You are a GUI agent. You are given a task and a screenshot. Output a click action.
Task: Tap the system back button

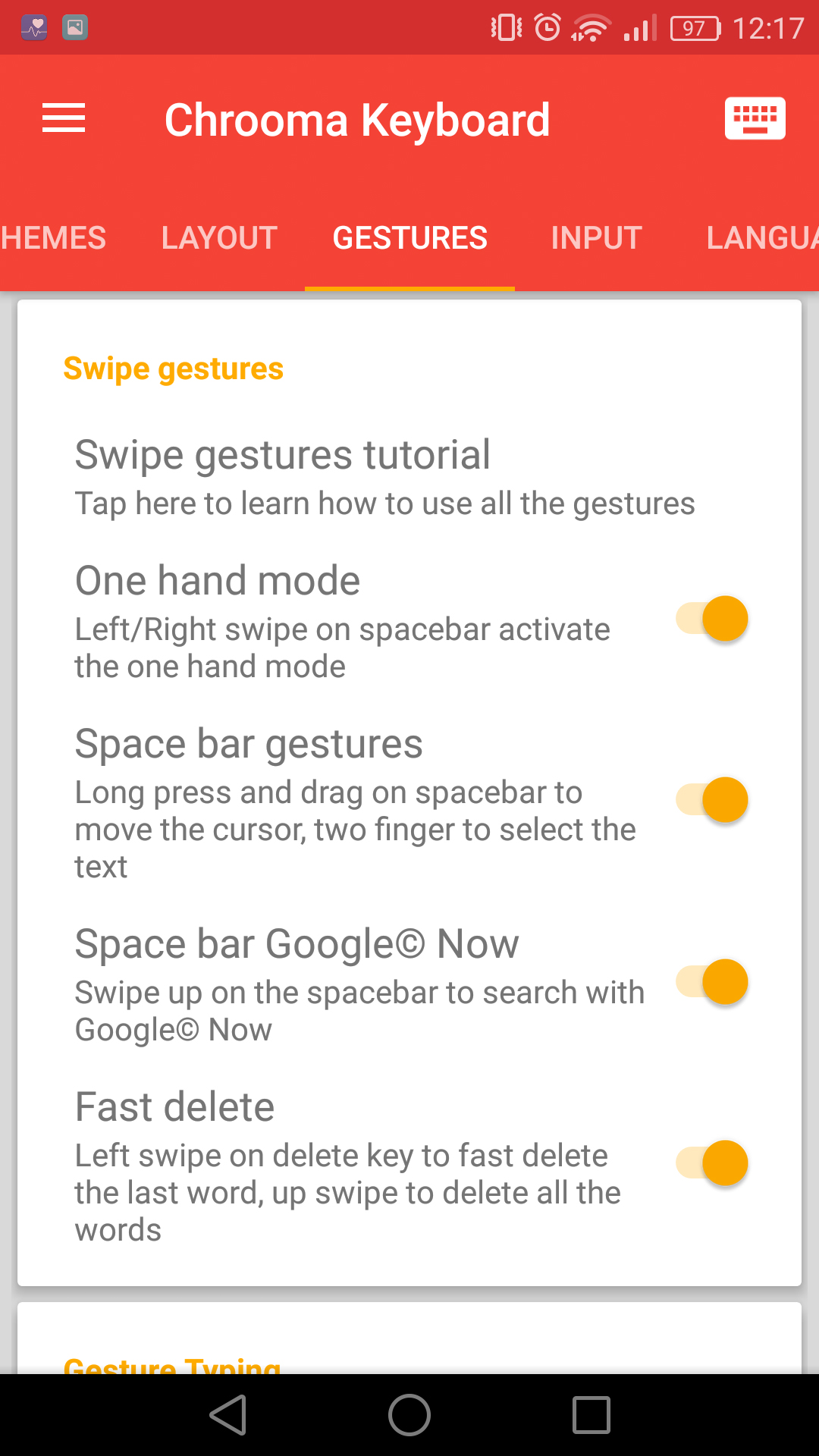pos(227,1415)
